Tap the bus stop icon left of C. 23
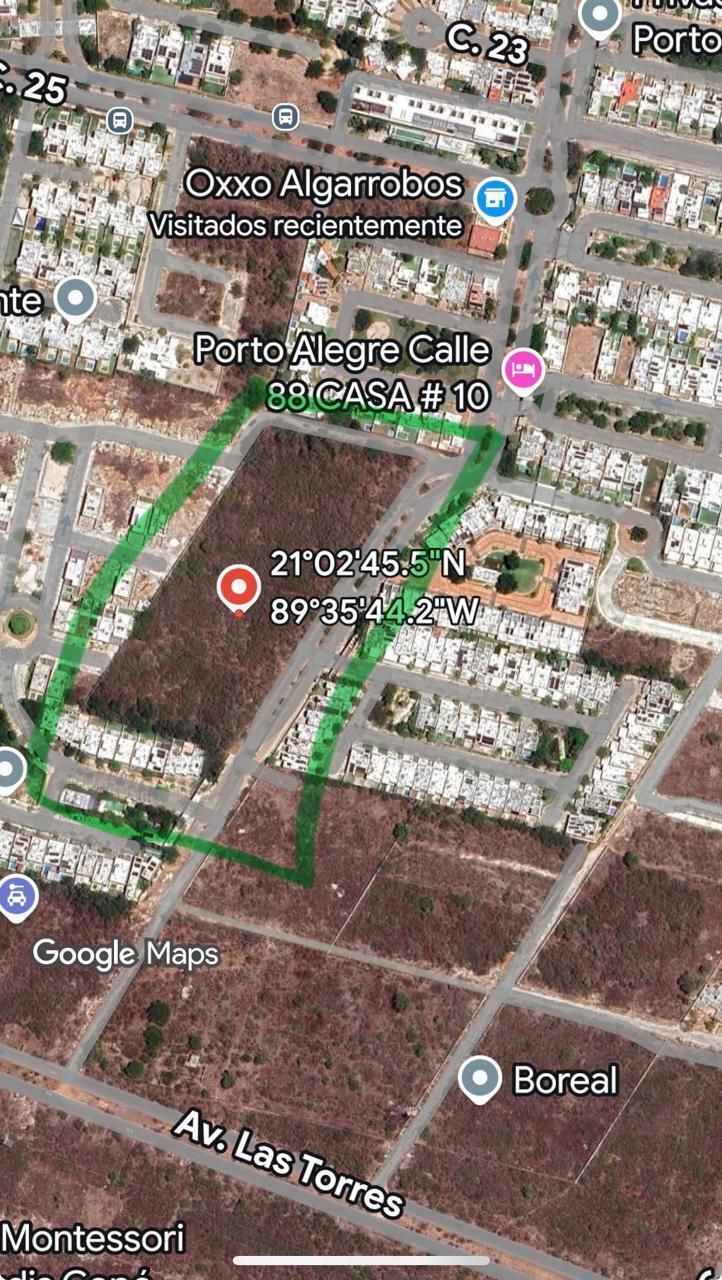Viewport: 722px width, 1280px height. 285,117
